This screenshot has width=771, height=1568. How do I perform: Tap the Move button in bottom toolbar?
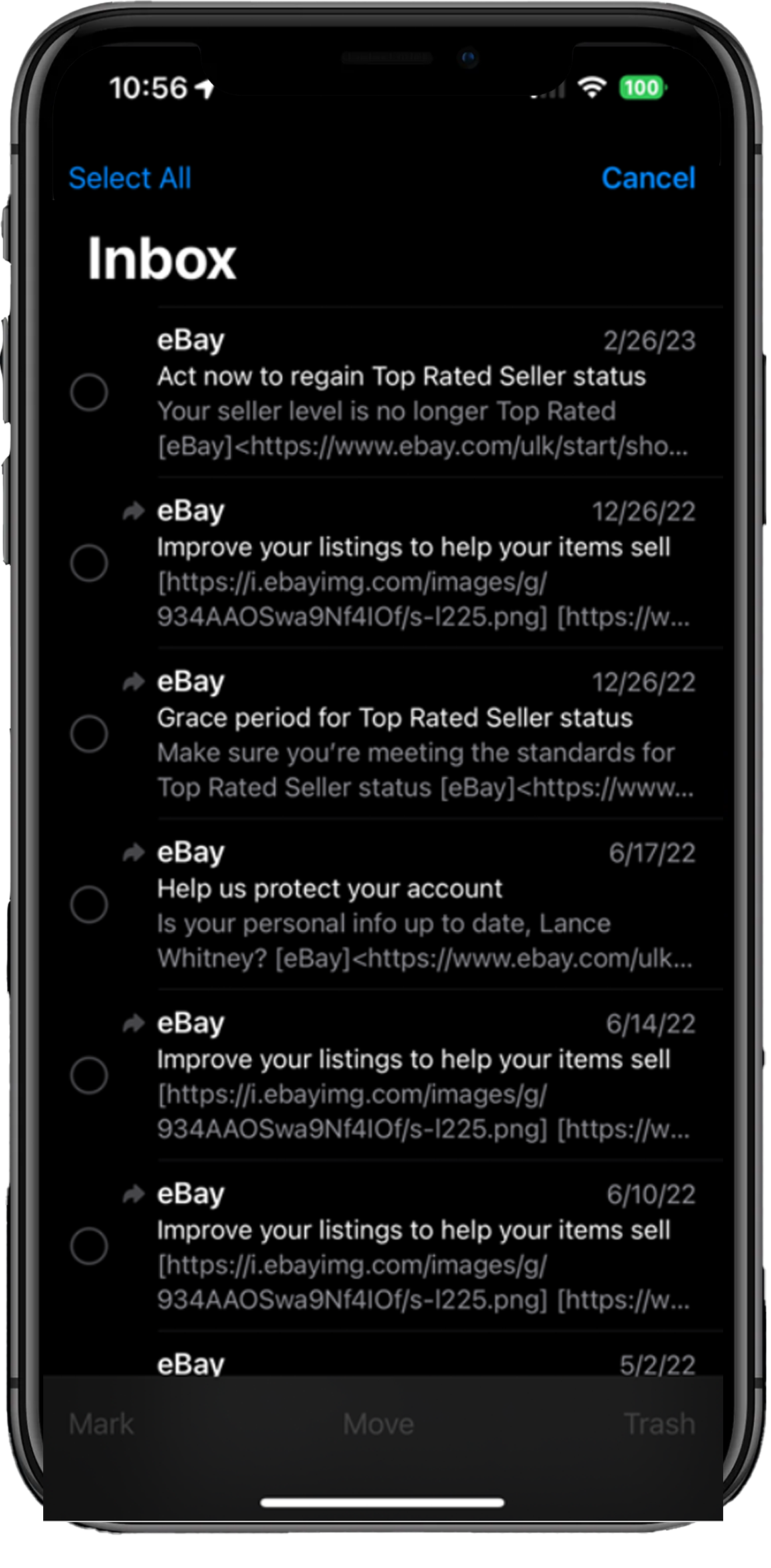click(379, 1424)
